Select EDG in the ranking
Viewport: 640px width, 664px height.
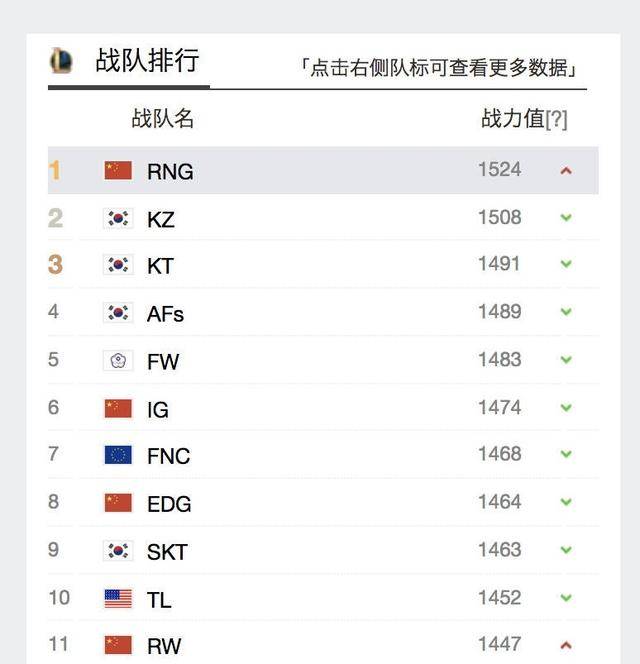point(168,504)
